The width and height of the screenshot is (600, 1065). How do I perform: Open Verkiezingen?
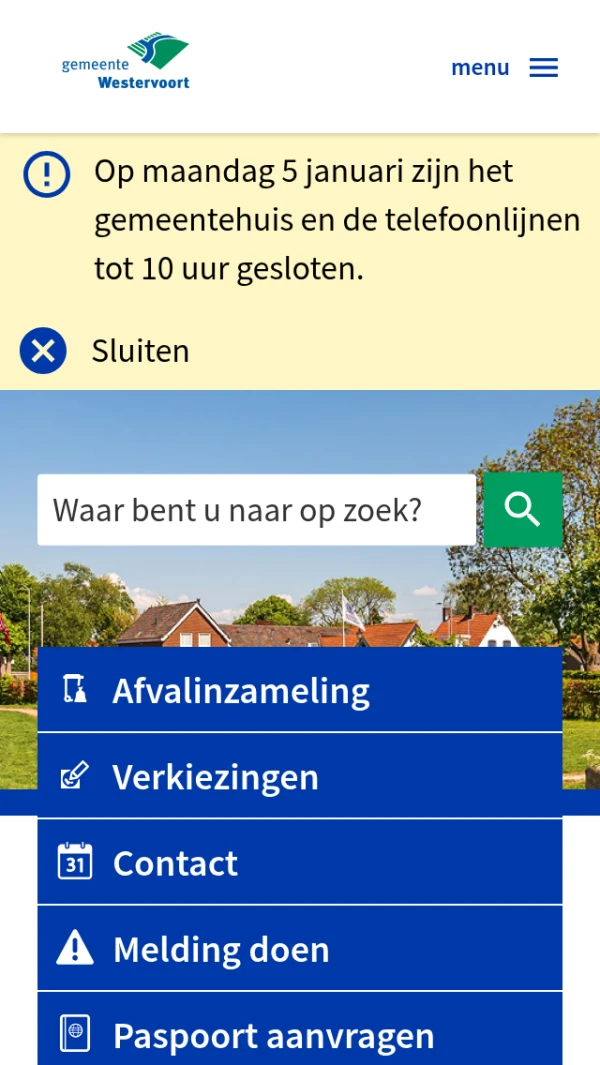[x=300, y=776]
